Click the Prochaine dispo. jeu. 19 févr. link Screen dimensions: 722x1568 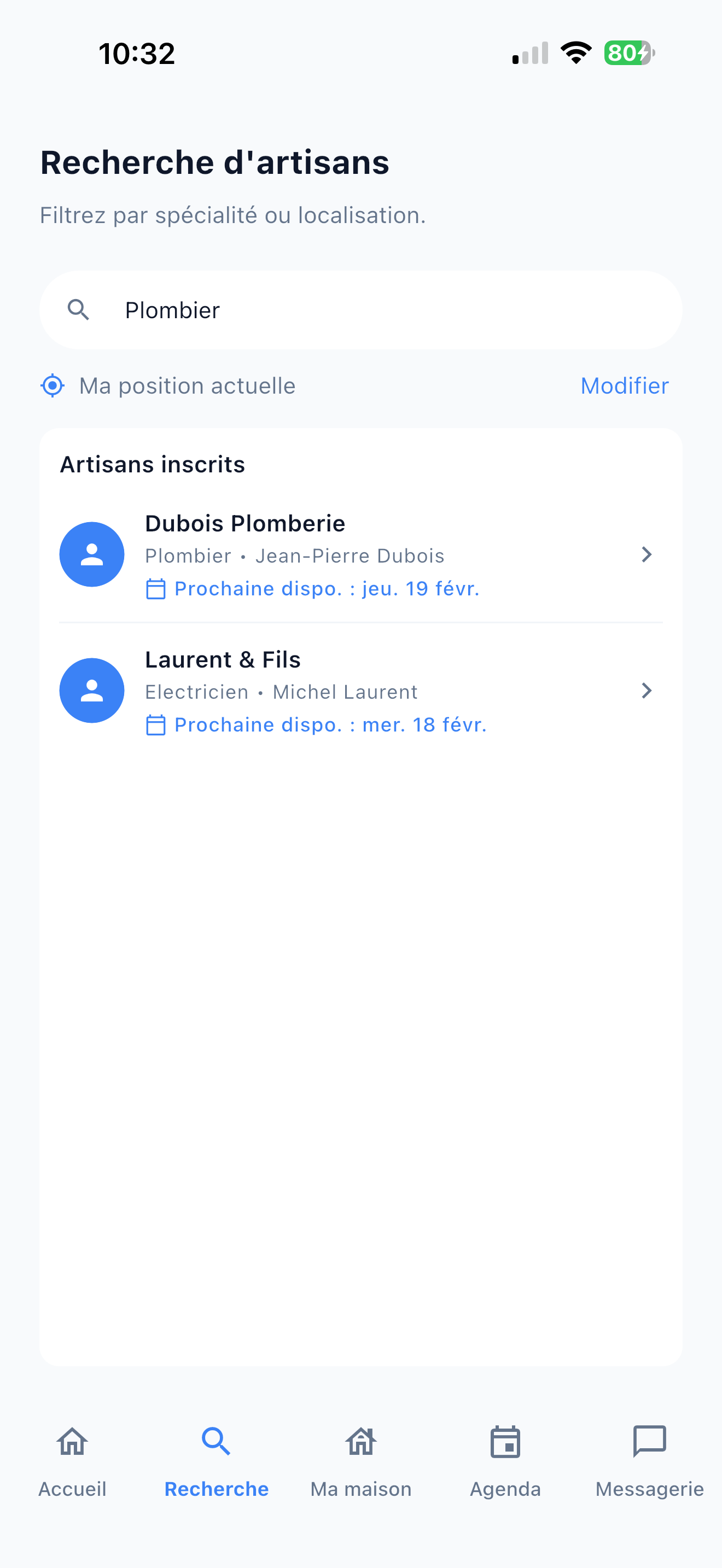[x=327, y=588]
